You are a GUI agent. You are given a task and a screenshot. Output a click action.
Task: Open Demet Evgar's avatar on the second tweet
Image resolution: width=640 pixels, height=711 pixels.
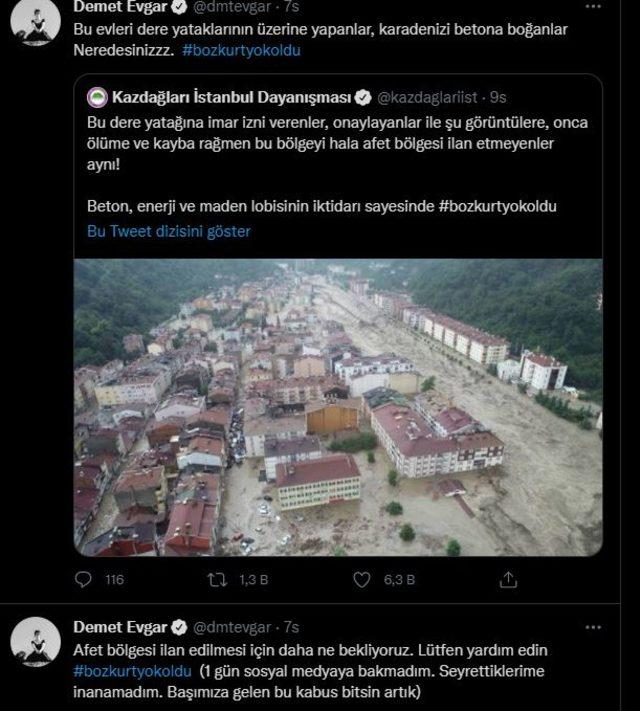36,643
